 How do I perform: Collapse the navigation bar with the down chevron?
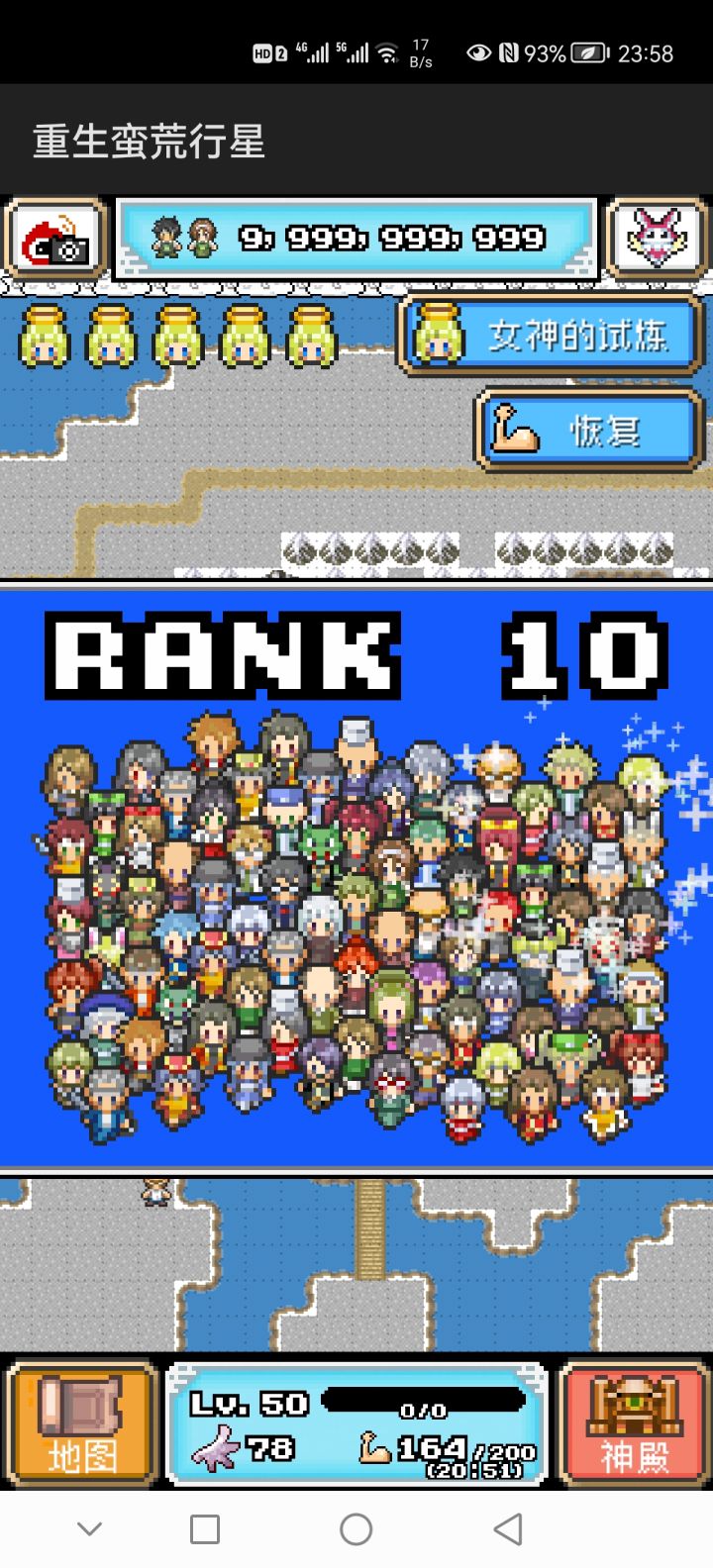(x=91, y=1529)
